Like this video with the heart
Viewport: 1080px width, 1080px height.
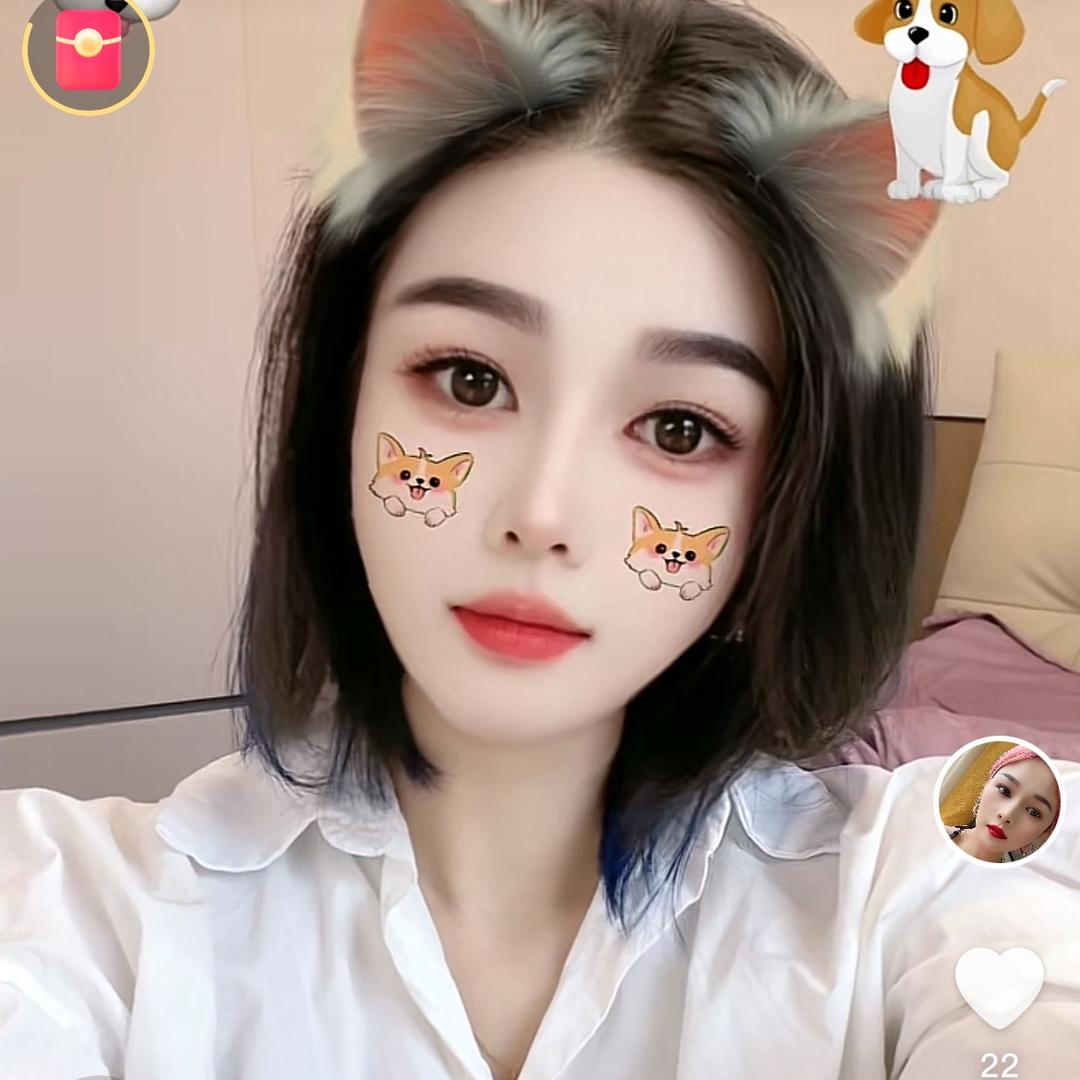pos(999,987)
